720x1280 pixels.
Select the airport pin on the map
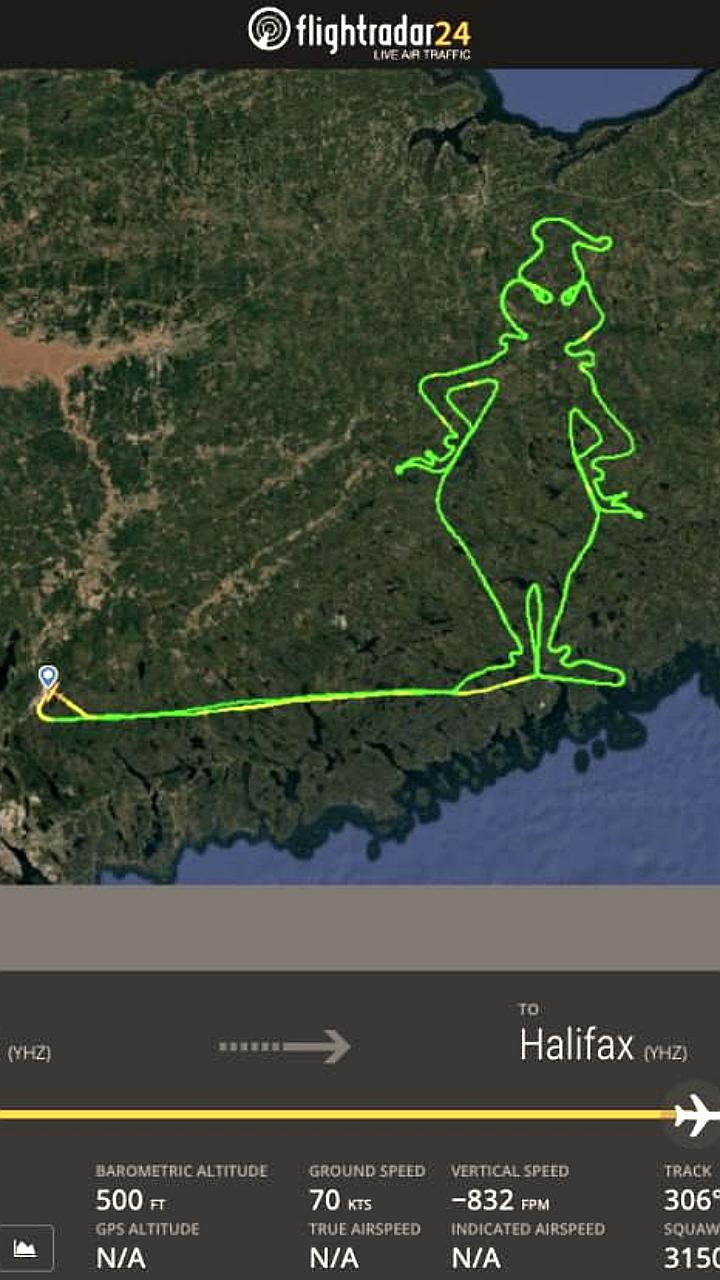(x=47, y=677)
